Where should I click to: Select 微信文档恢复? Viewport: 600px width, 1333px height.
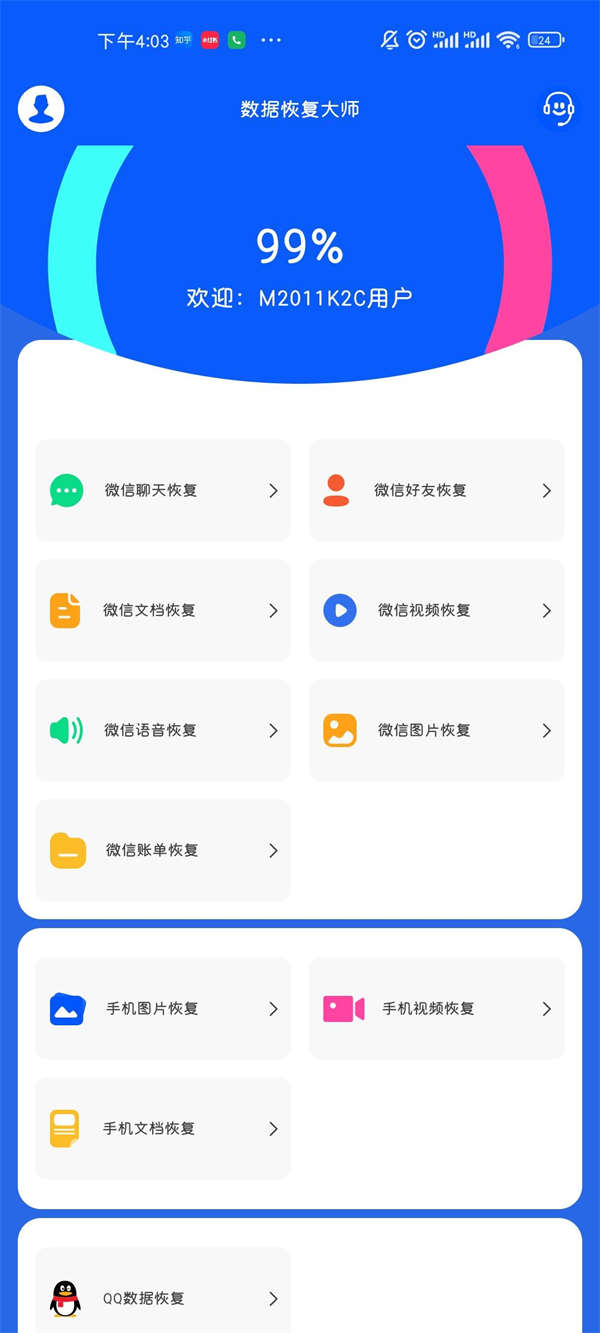[x=163, y=610]
